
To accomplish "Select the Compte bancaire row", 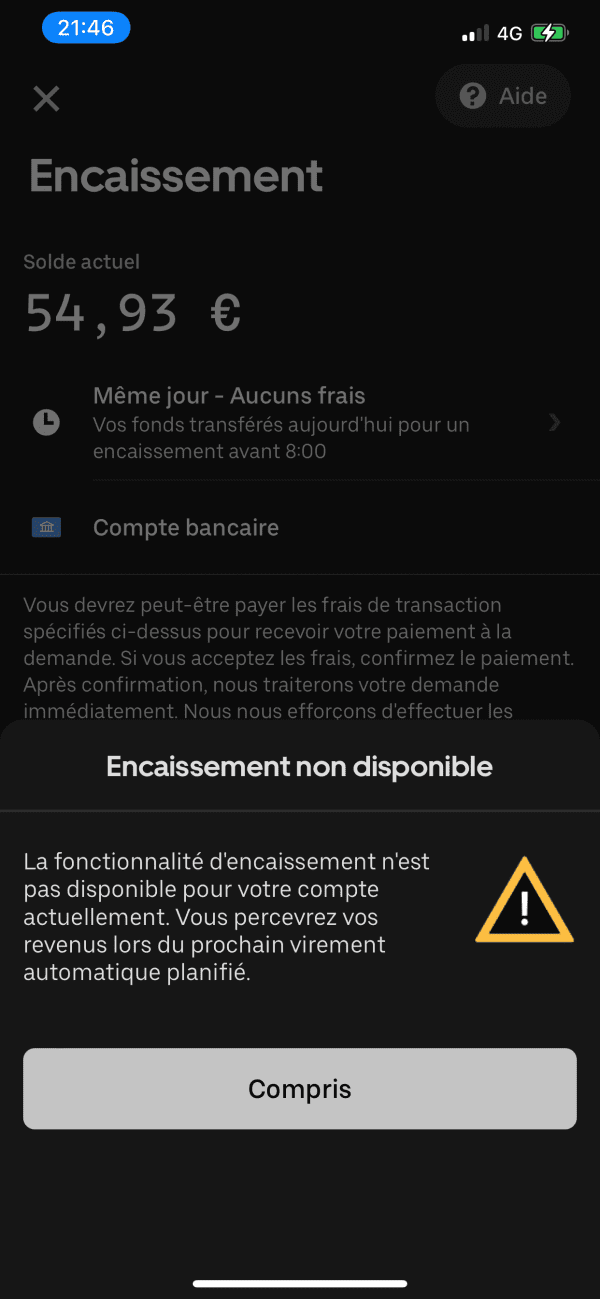I will 300,527.
